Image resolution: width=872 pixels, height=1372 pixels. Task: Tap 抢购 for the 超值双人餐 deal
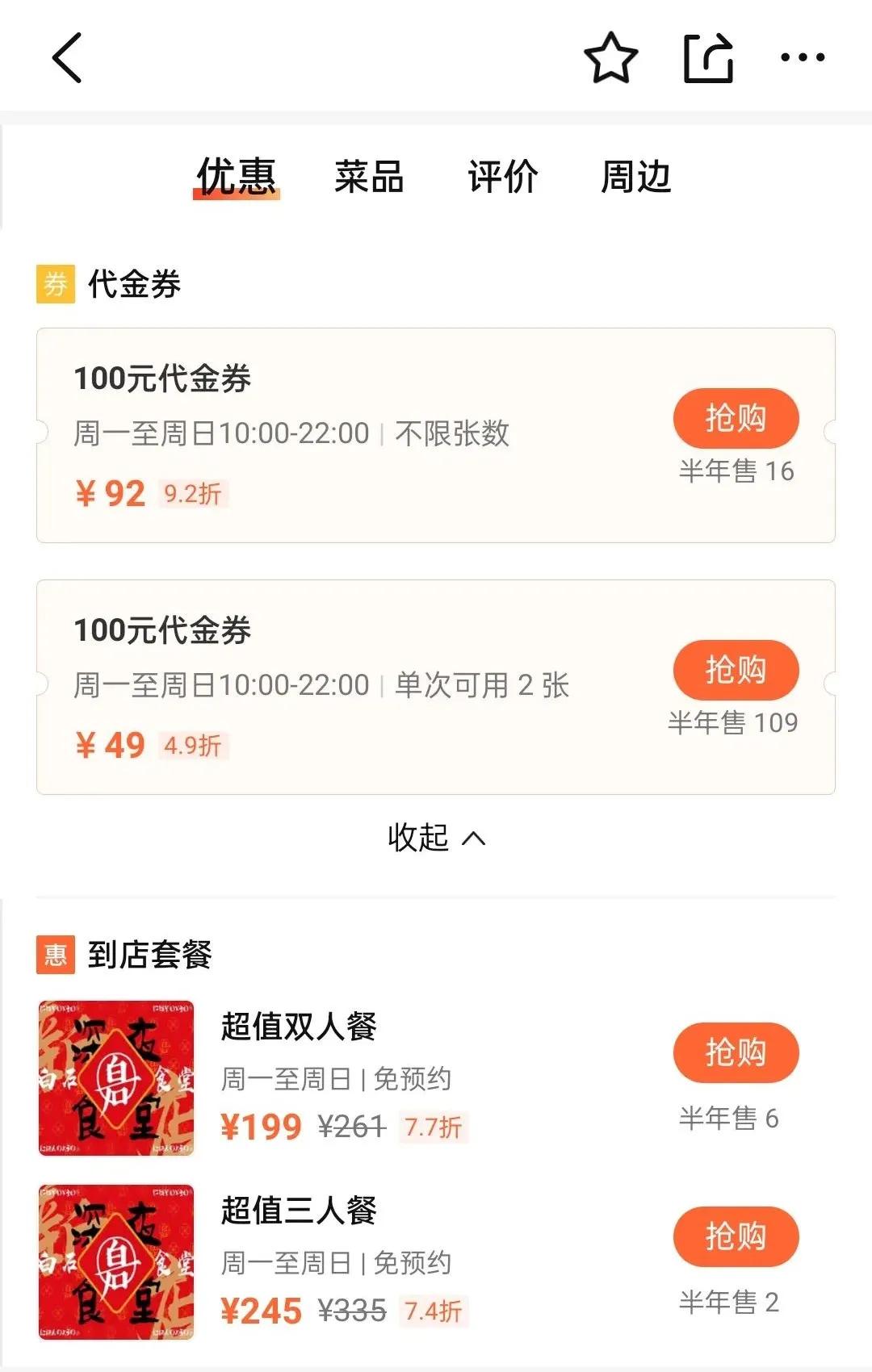click(736, 1053)
